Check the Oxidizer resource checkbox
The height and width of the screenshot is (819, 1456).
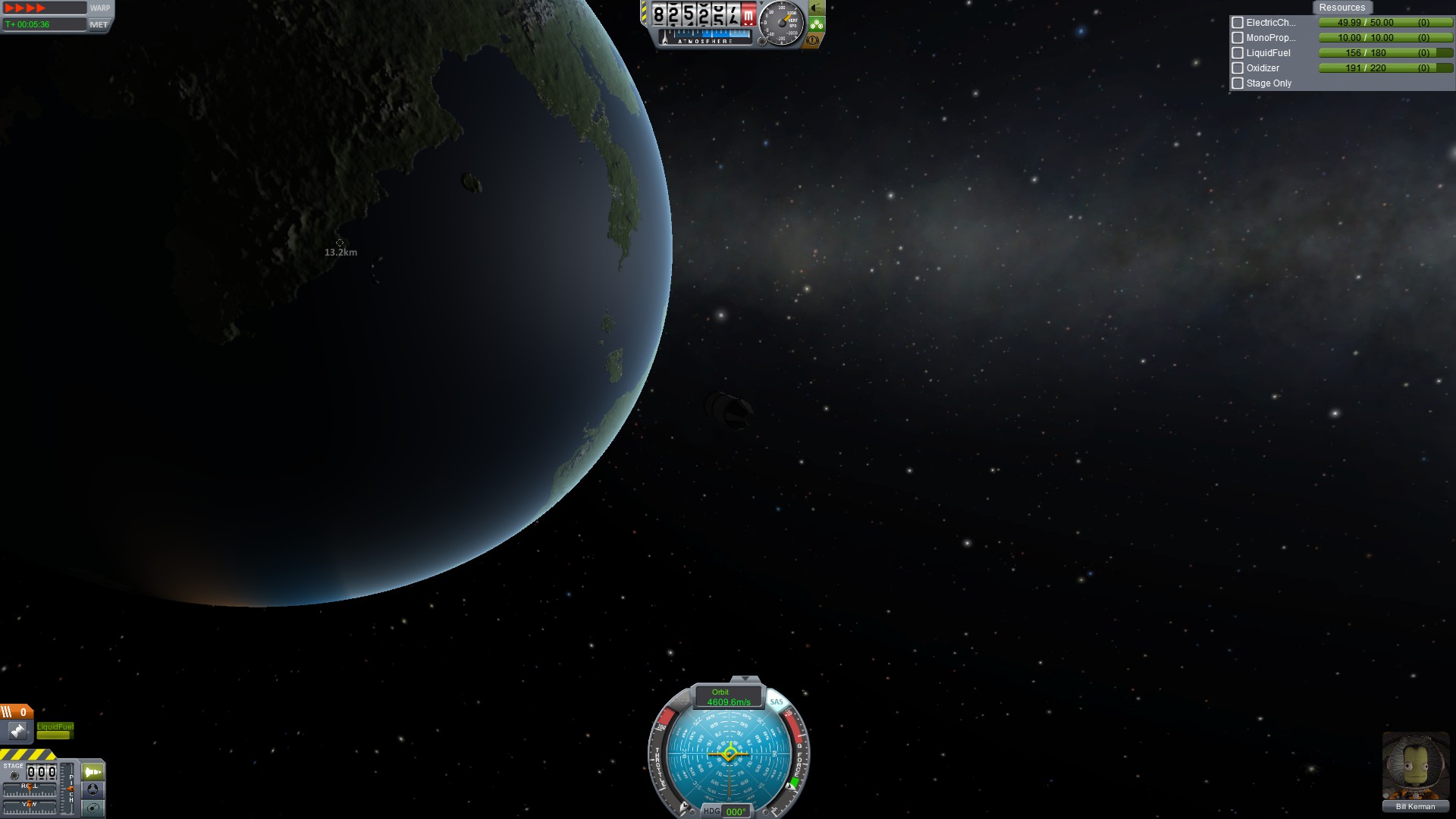(x=1238, y=68)
